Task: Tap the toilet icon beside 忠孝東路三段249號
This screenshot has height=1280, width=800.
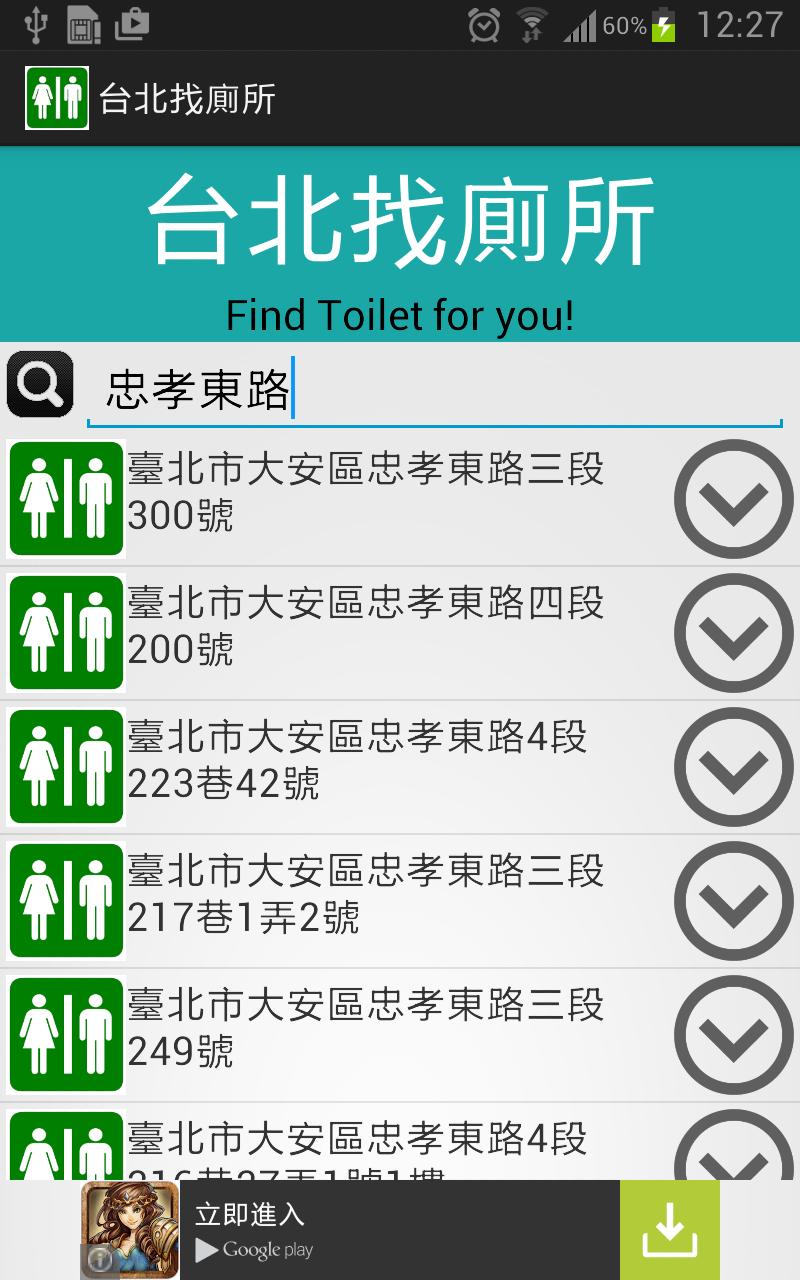Action: [65, 1033]
